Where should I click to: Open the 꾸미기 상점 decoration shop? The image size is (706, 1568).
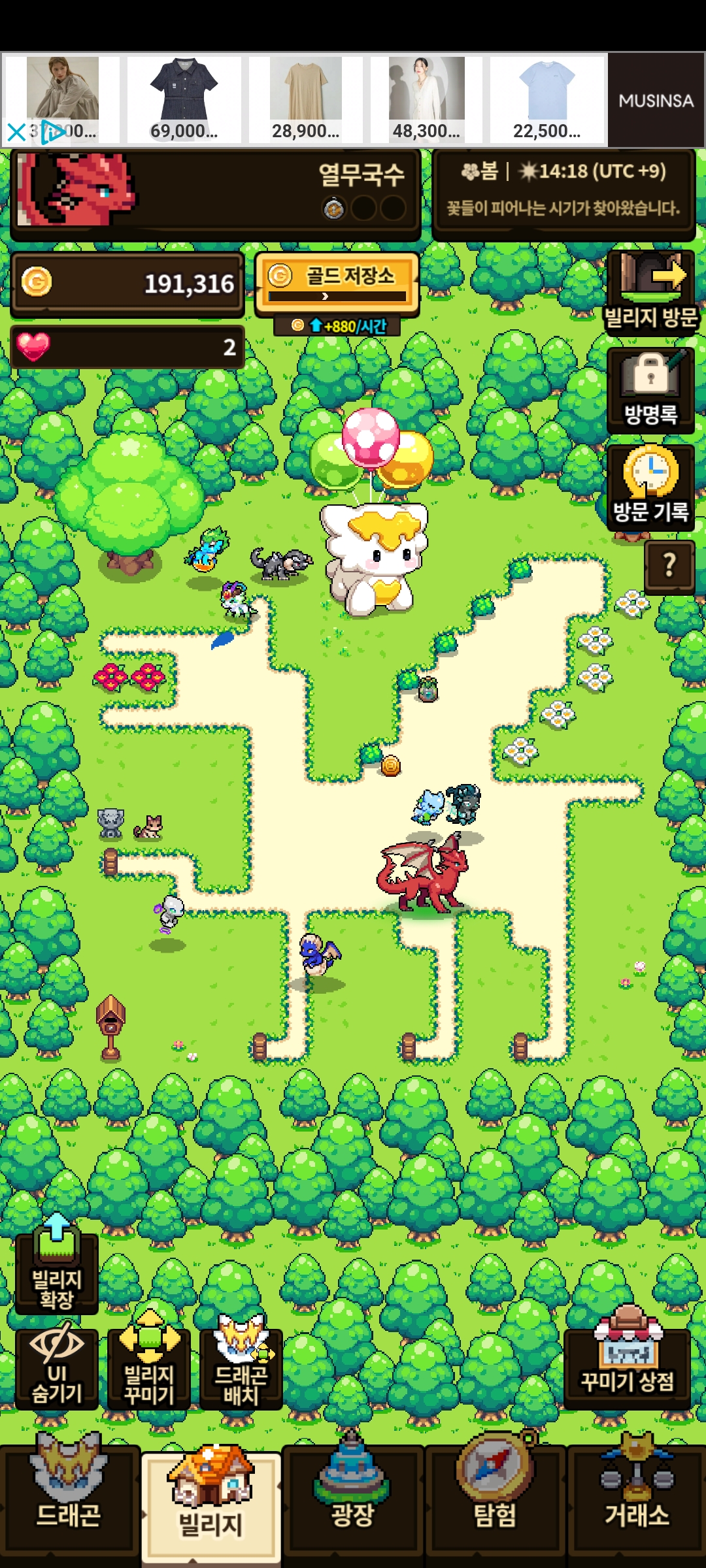point(628,1359)
